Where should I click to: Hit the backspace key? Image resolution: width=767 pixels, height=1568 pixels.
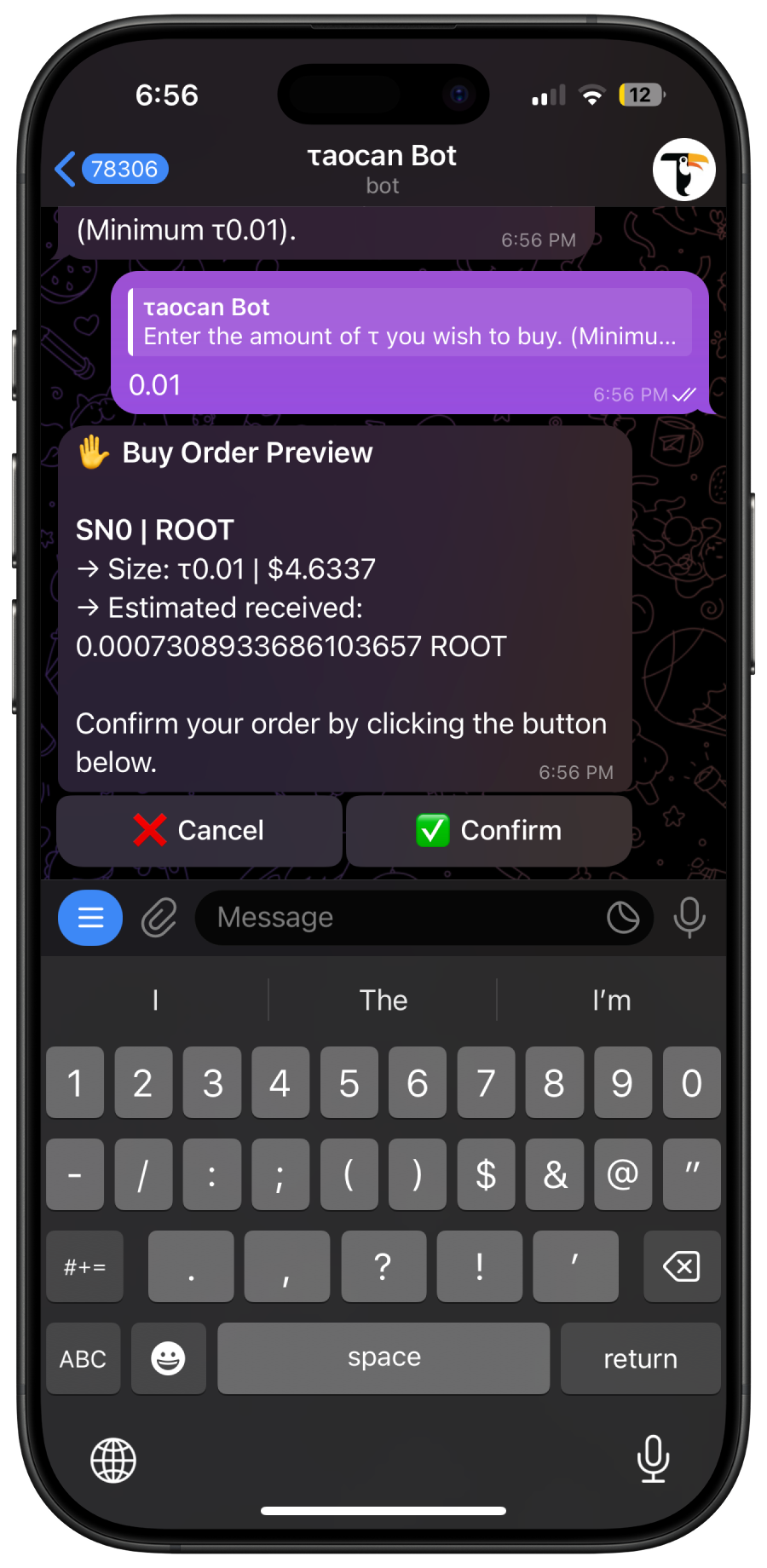[x=682, y=1266]
